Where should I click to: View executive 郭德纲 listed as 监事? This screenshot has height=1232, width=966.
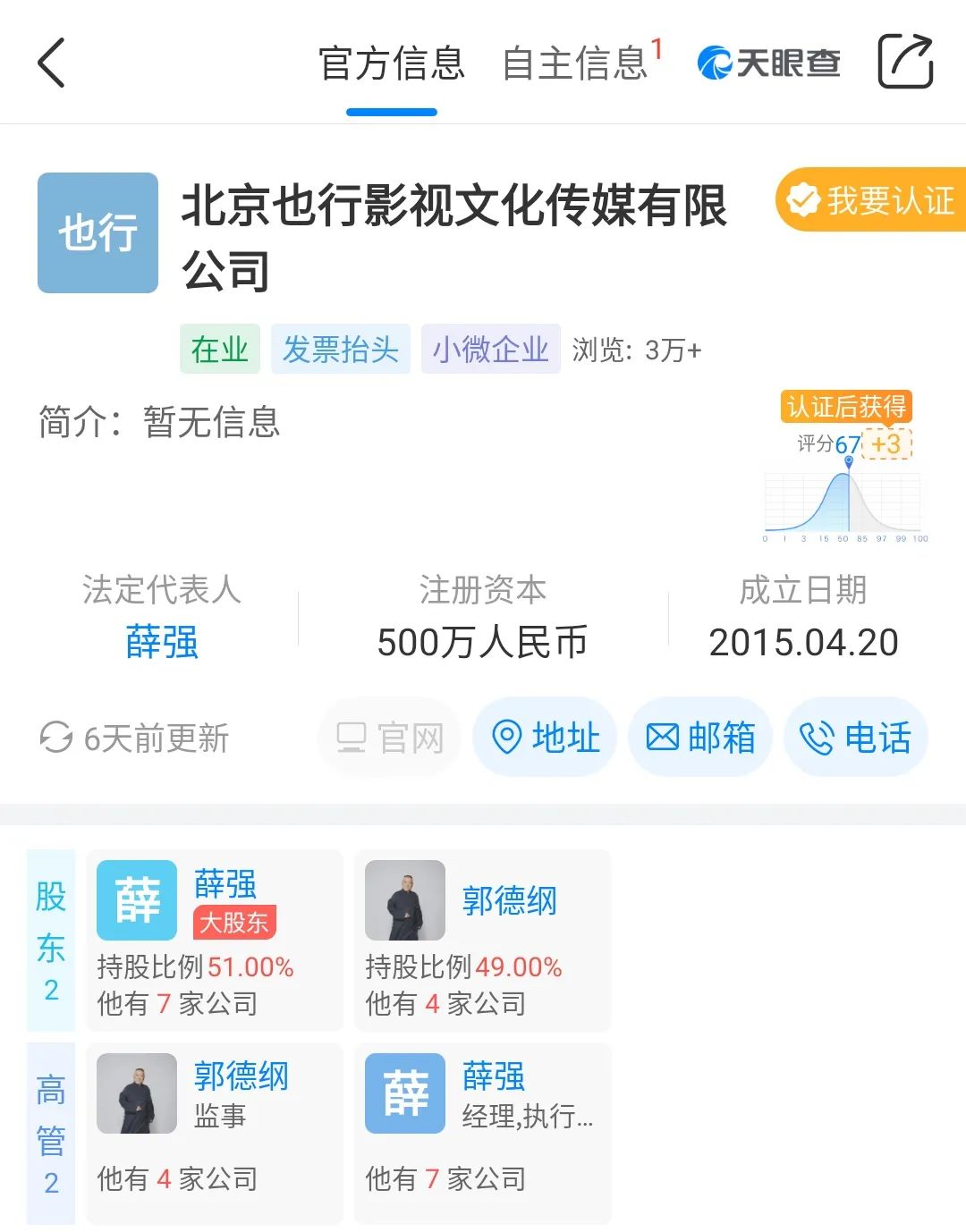point(215,1133)
